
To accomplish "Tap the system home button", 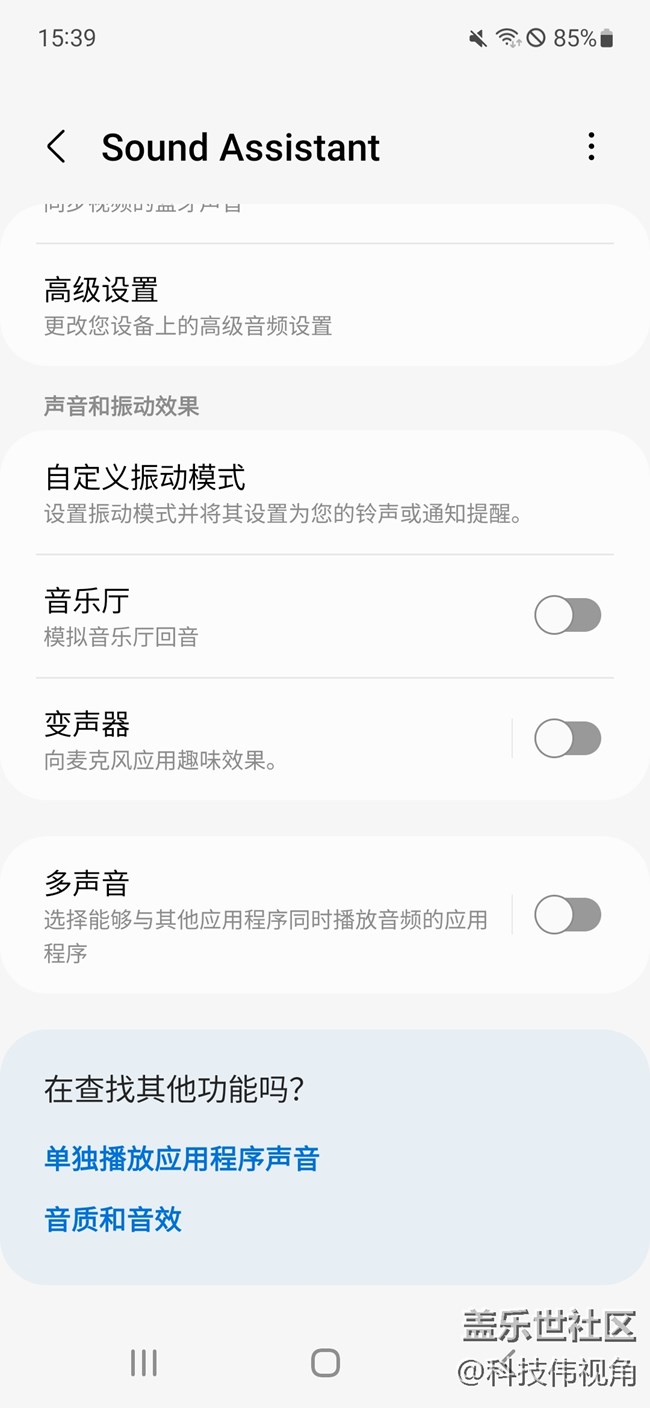I will point(325,1362).
